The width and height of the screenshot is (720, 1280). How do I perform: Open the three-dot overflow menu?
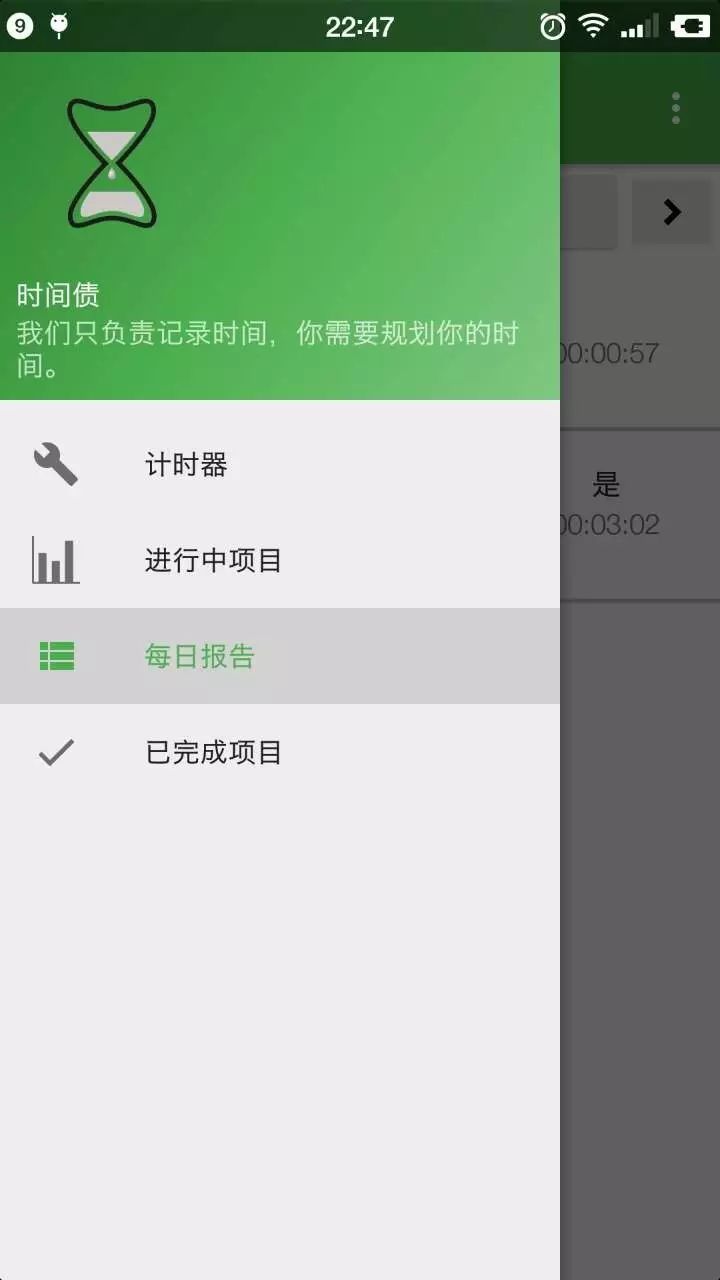coord(676,108)
